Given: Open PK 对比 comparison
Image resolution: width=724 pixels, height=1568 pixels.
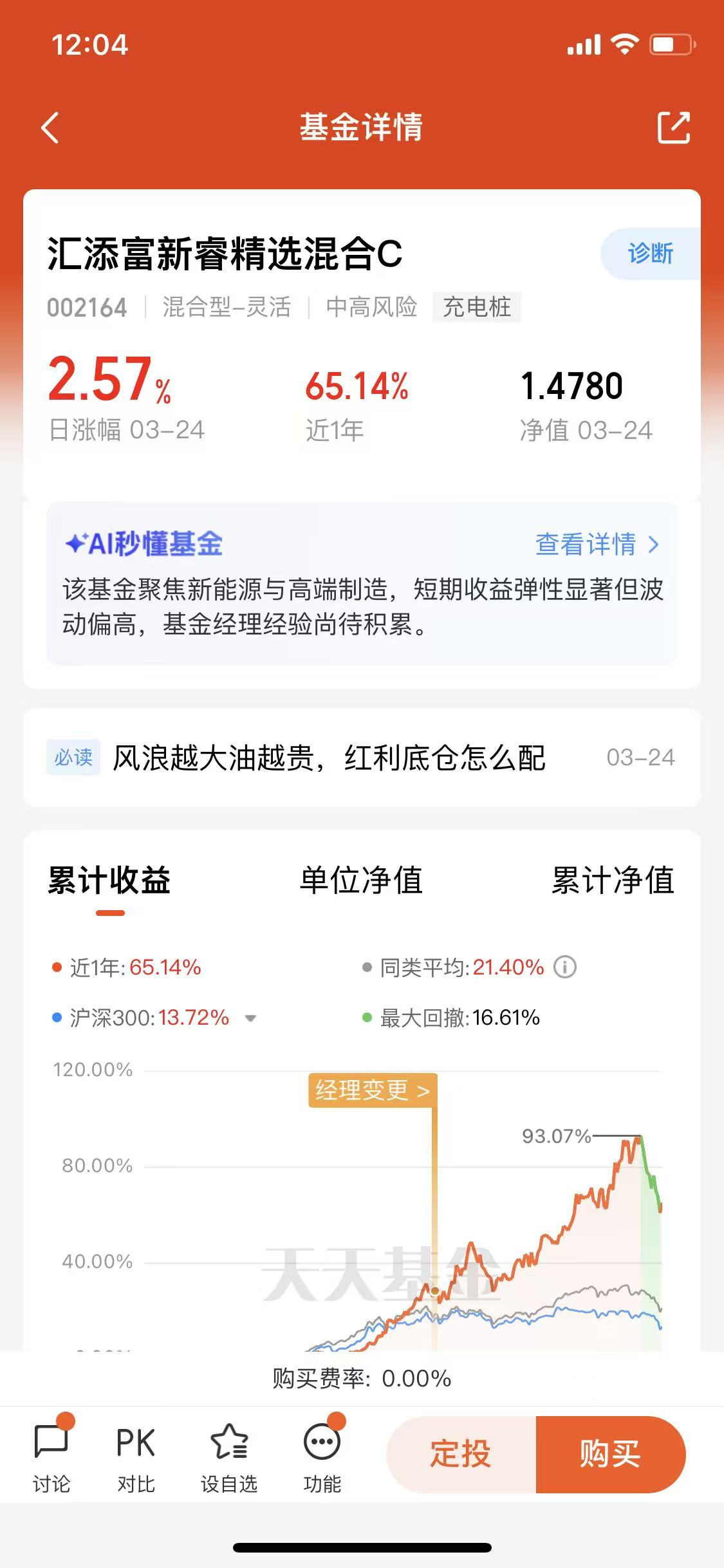Looking at the screenshot, I should tap(136, 1455).
